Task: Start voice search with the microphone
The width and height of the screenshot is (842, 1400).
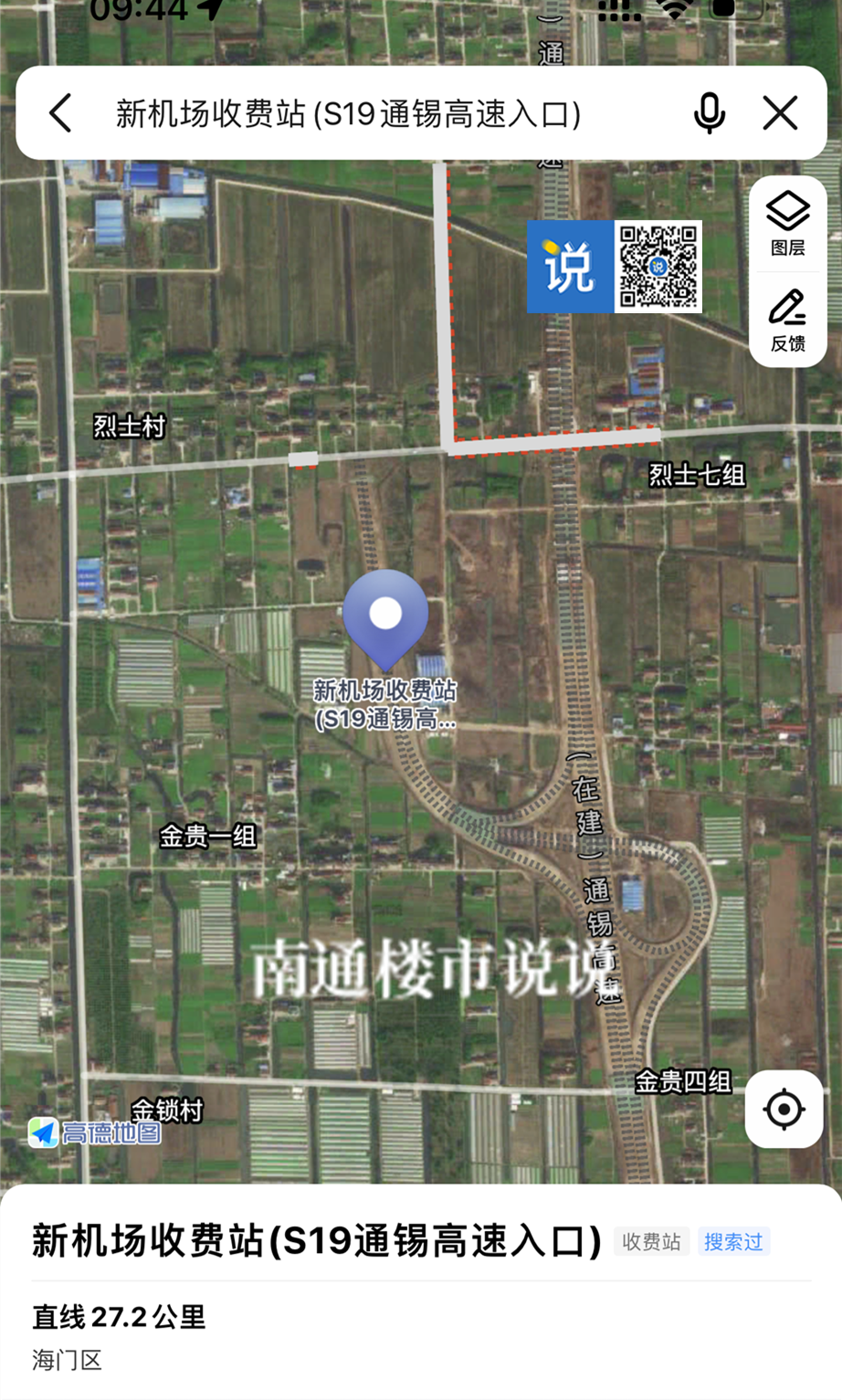Action: coord(709,113)
